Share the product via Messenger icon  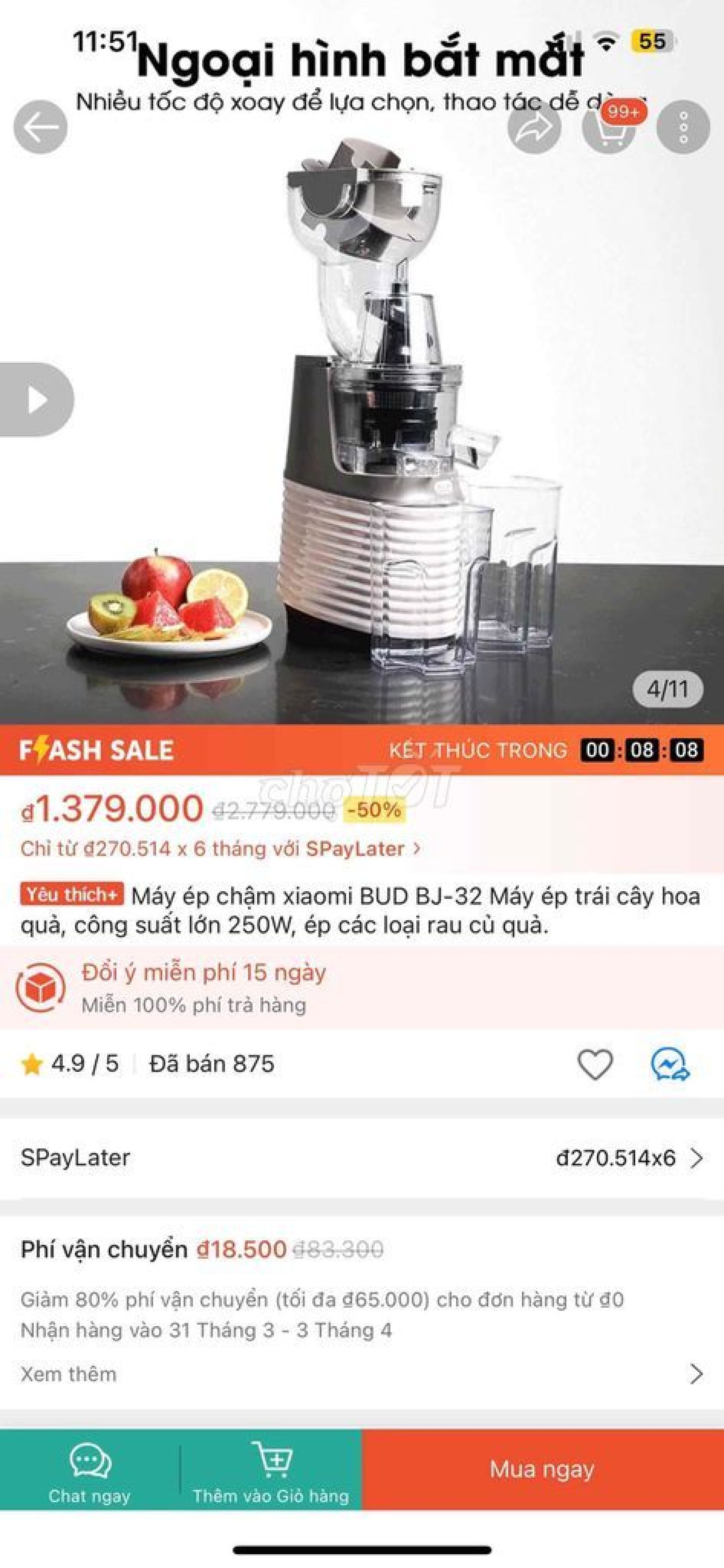pyautogui.click(x=669, y=1065)
